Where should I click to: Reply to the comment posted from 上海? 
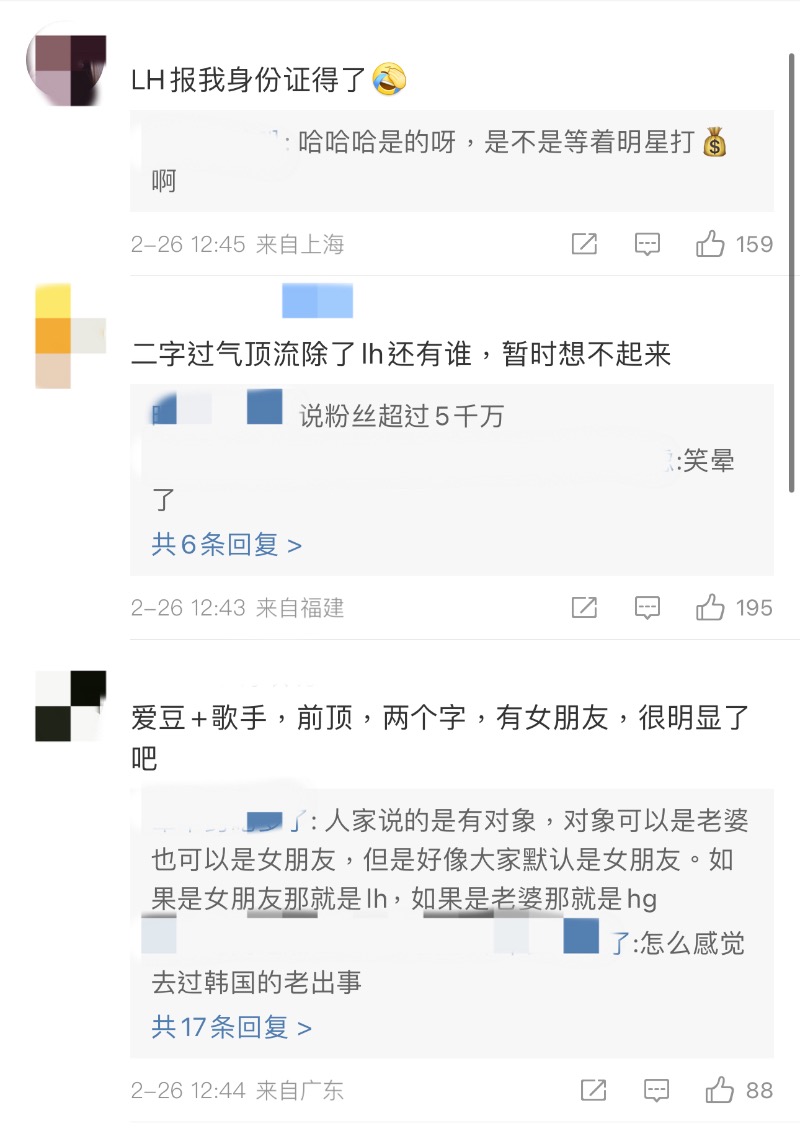coord(647,244)
